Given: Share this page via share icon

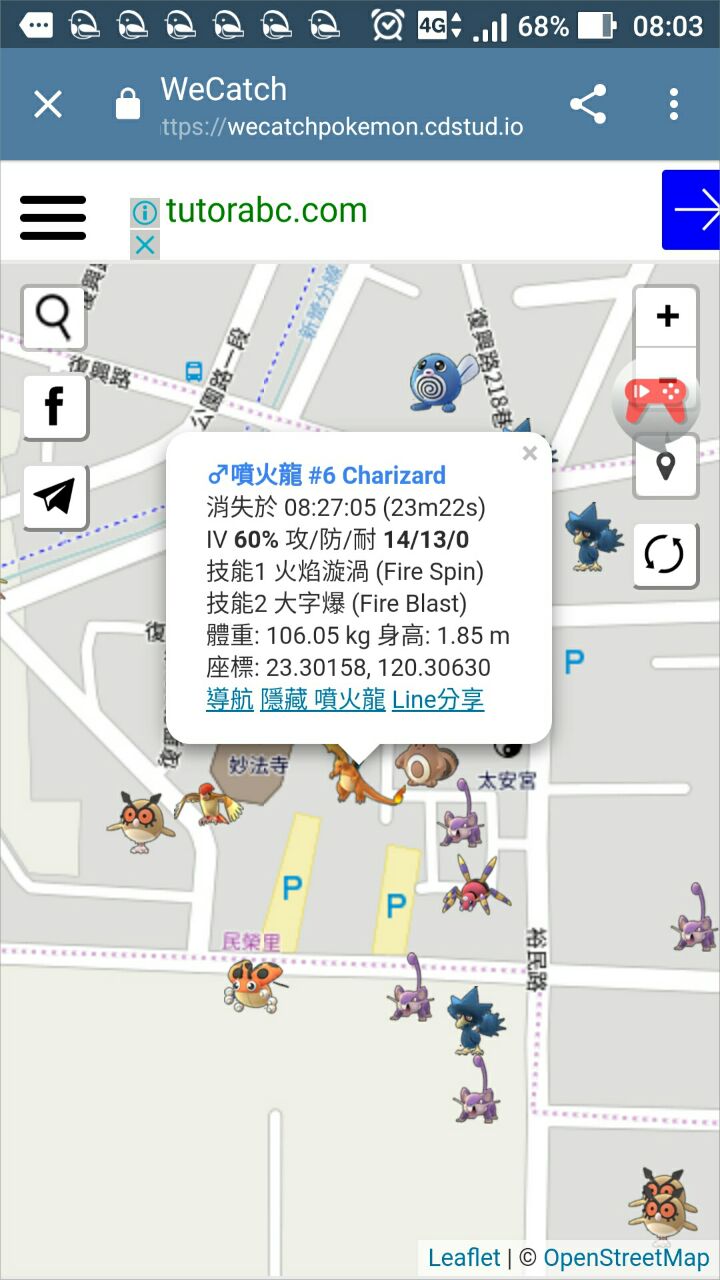Looking at the screenshot, I should pyautogui.click(x=588, y=104).
